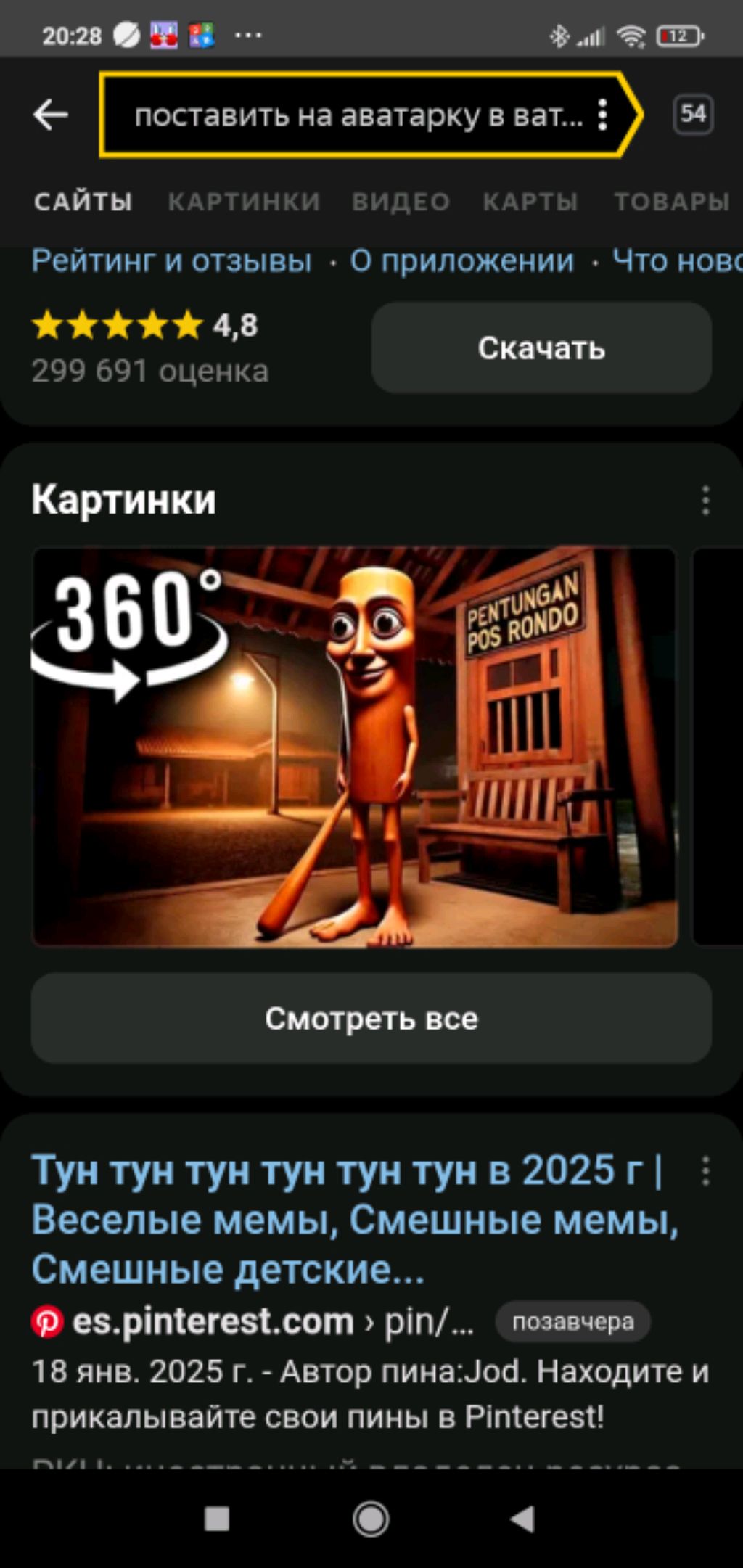The image size is (743, 1568).
Task: Open the Рейтинг и отзывы link
Action: [172, 260]
